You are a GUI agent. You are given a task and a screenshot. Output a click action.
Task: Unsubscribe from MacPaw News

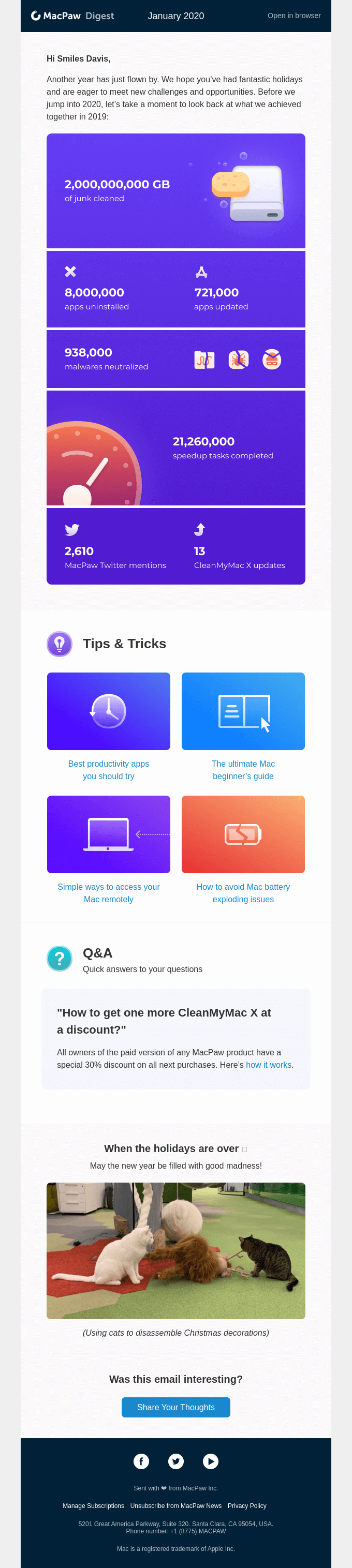175,1505
